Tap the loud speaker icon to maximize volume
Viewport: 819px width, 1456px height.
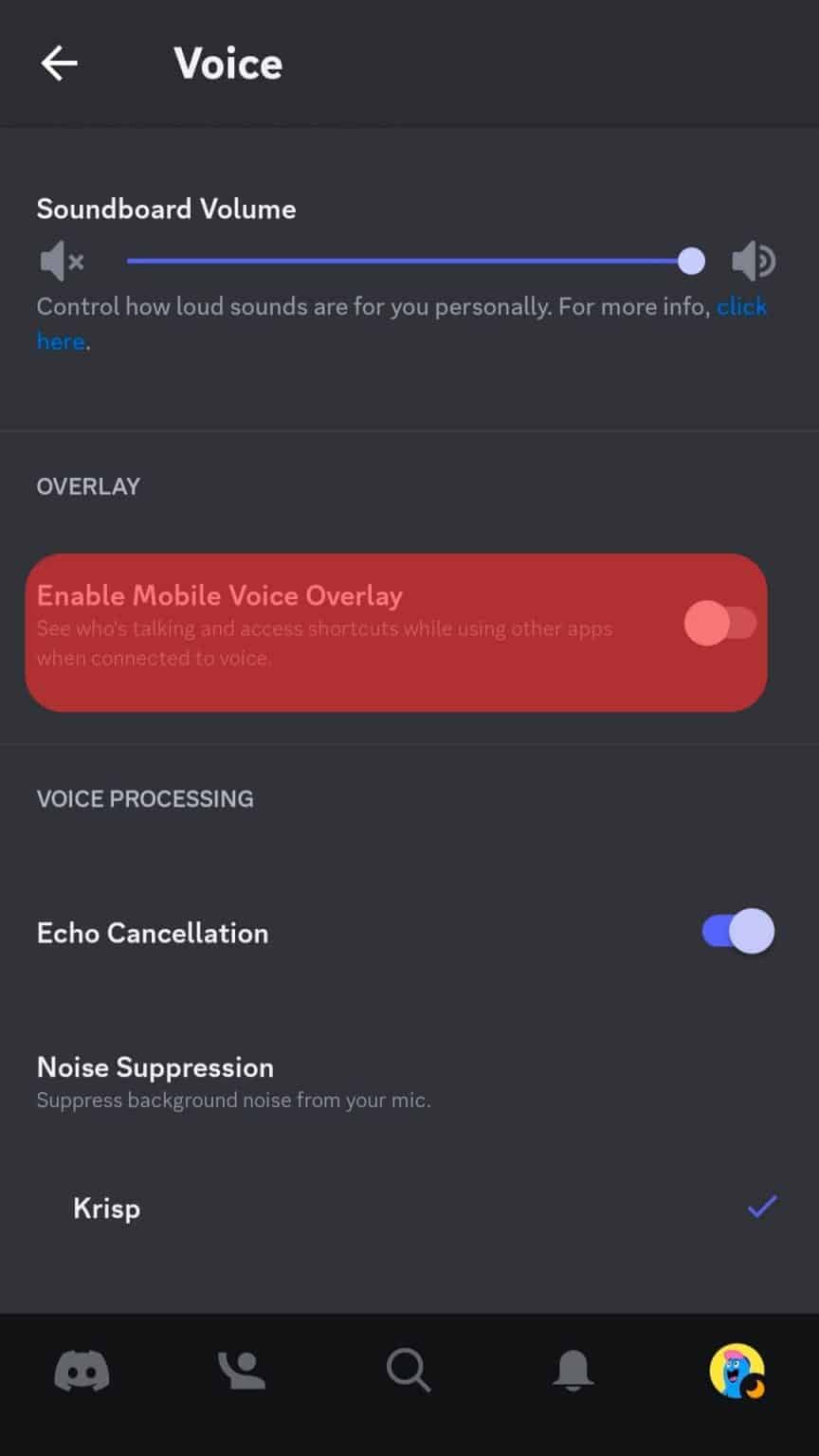tap(755, 262)
